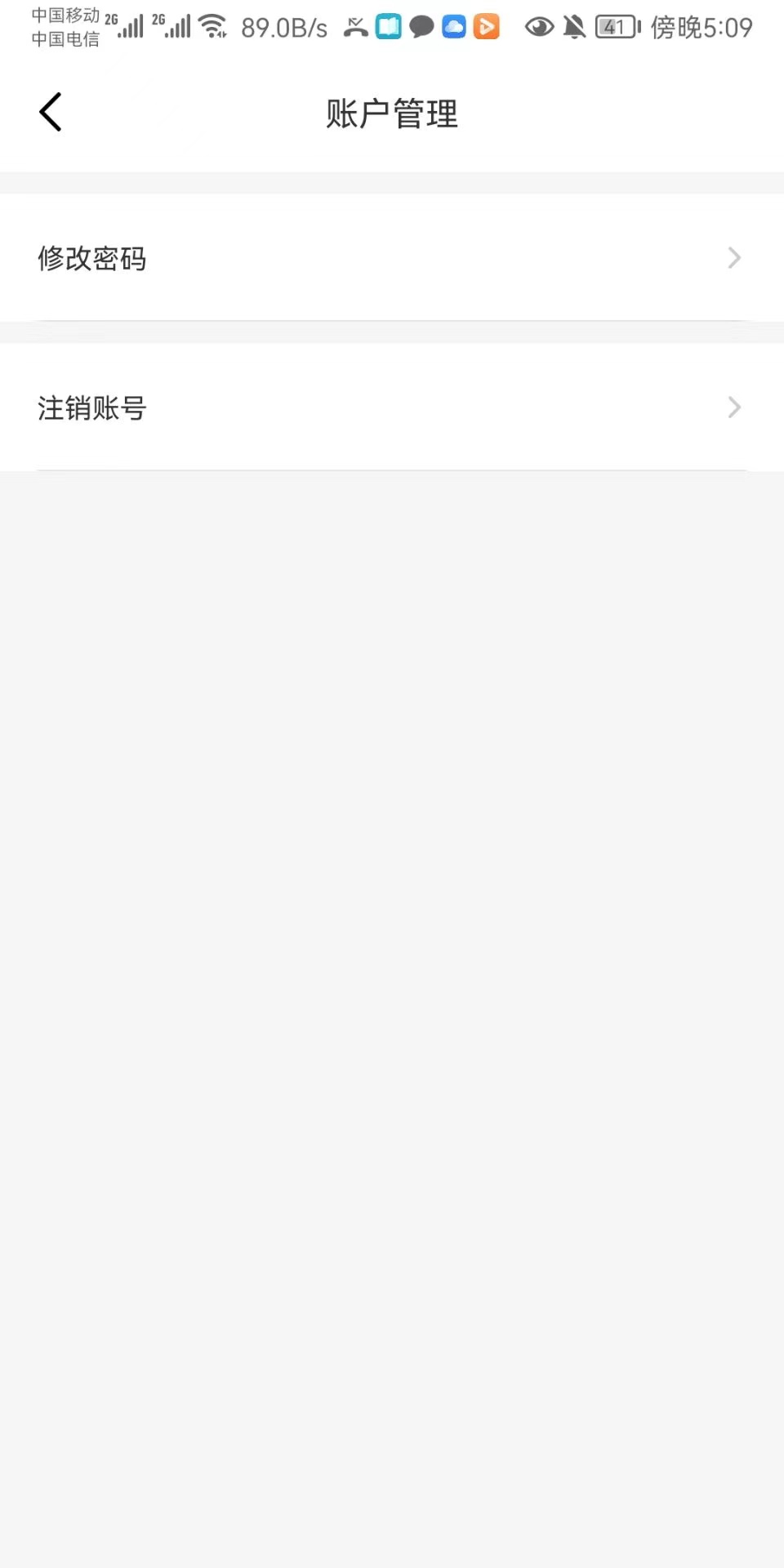
Task: Select the 账户管理 title bar
Action: [x=392, y=114]
